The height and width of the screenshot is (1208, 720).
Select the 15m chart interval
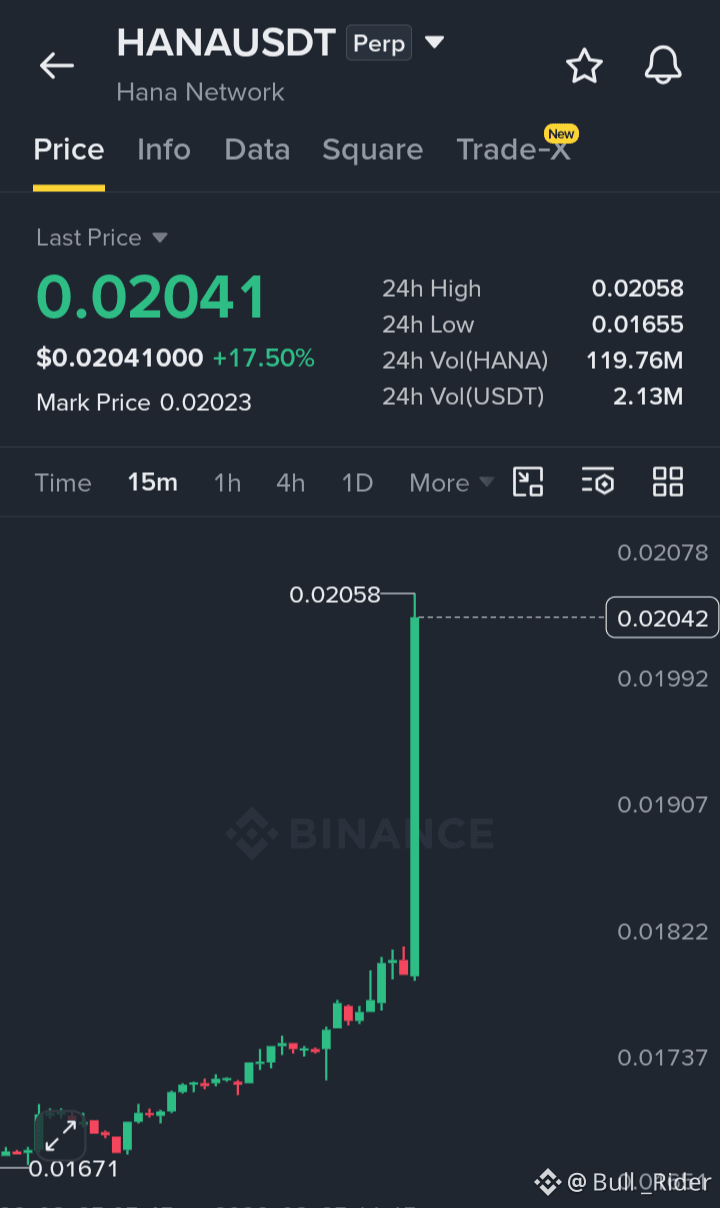click(152, 483)
